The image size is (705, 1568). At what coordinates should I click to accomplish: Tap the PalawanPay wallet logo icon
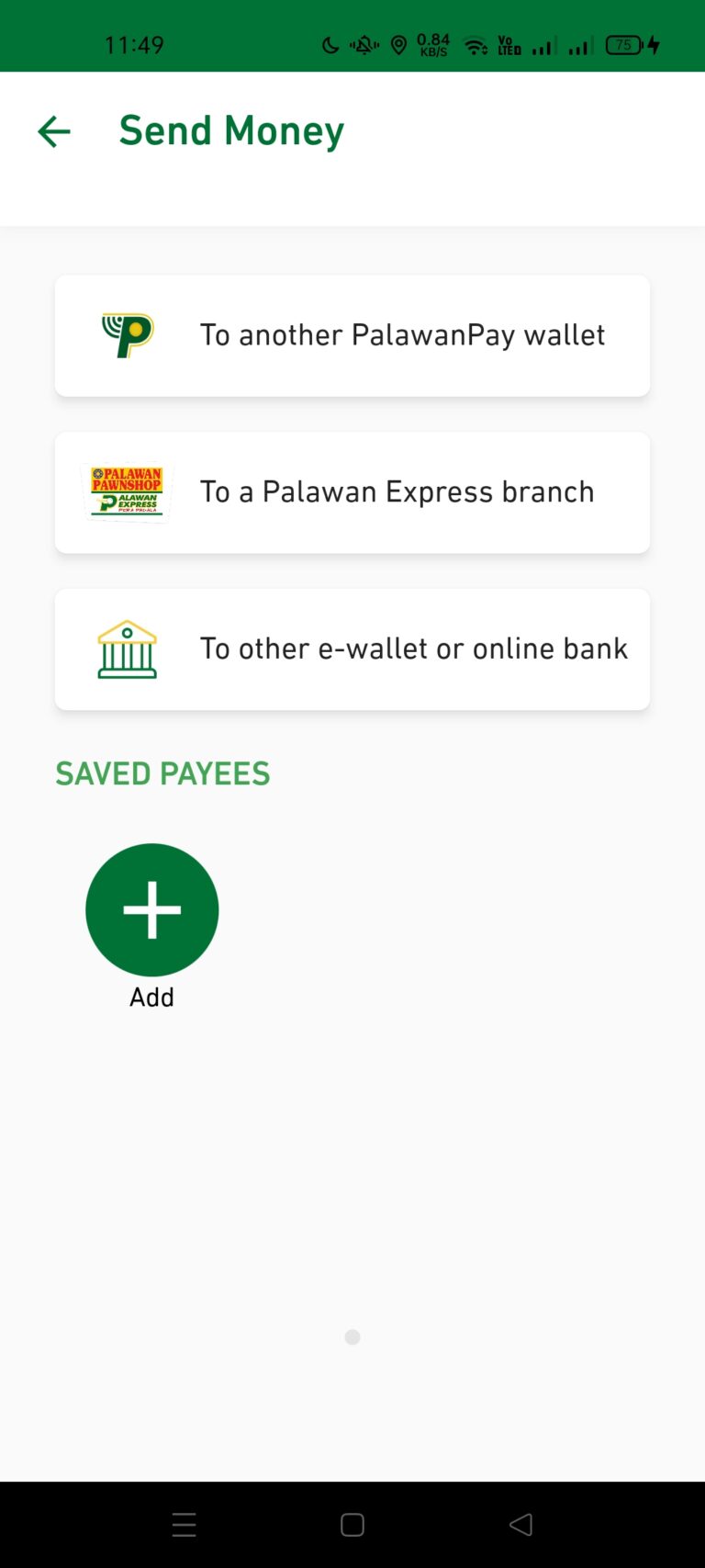[x=127, y=334]
